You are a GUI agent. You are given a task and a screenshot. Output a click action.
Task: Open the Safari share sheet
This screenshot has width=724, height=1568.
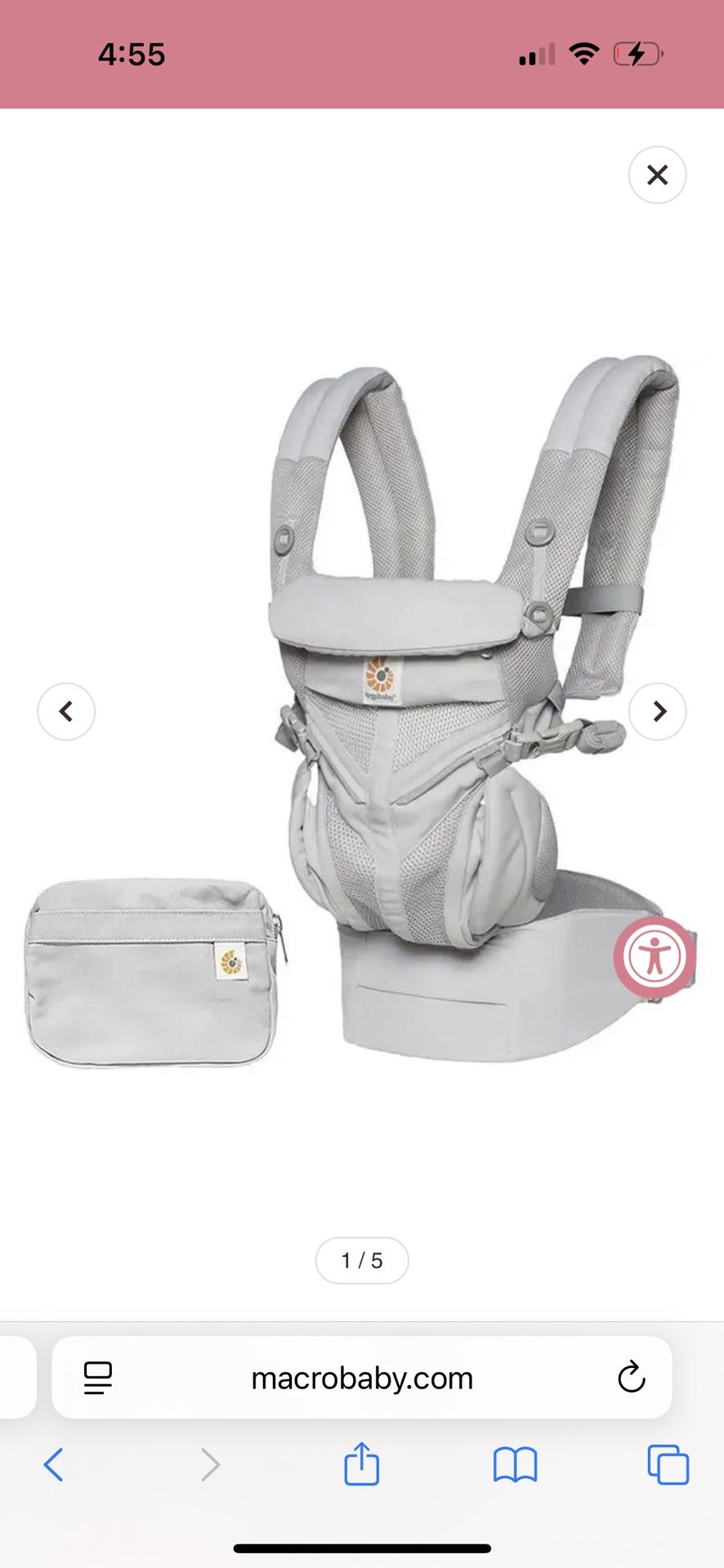(361, 1464)
